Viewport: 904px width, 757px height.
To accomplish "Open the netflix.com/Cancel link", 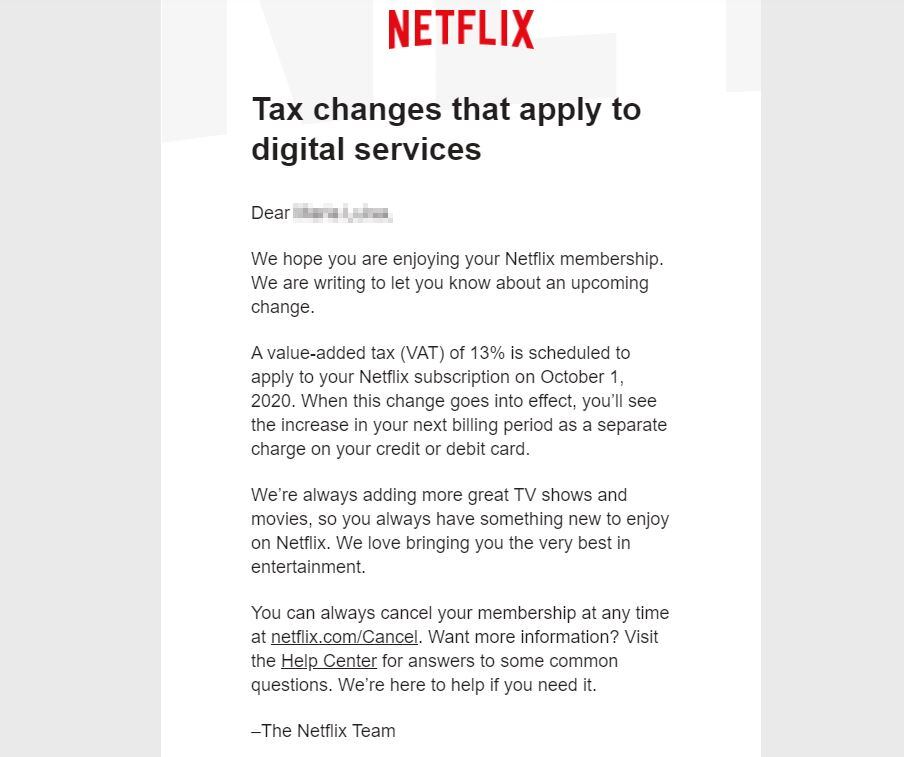I will pyautogui.click(x=344, y=637).
